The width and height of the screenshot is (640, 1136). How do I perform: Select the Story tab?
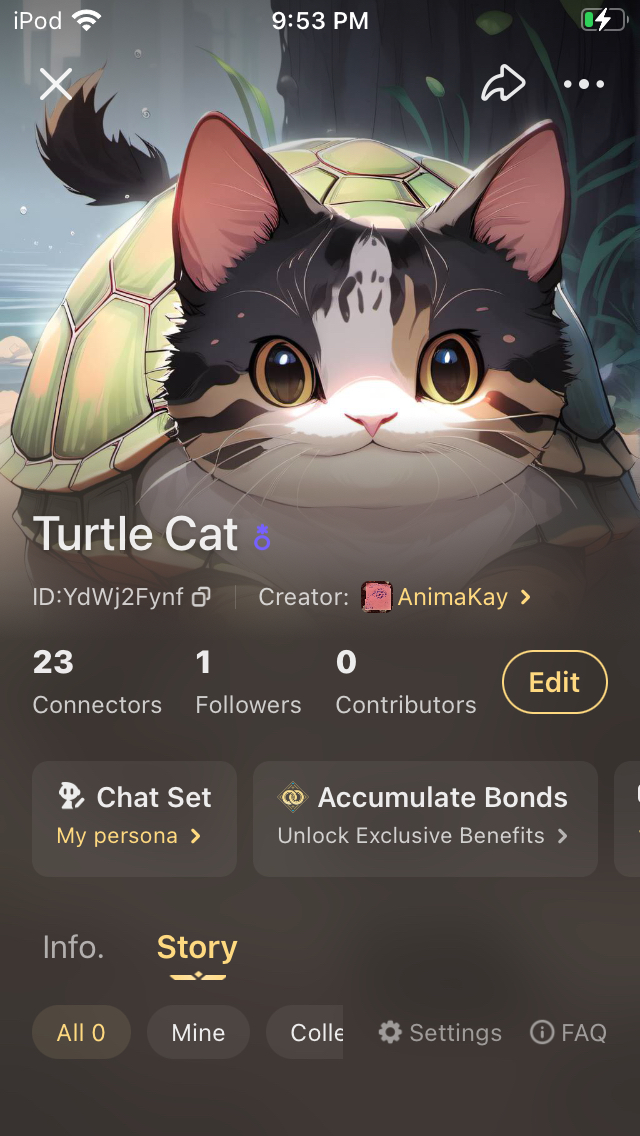click(x=197, y=947)
